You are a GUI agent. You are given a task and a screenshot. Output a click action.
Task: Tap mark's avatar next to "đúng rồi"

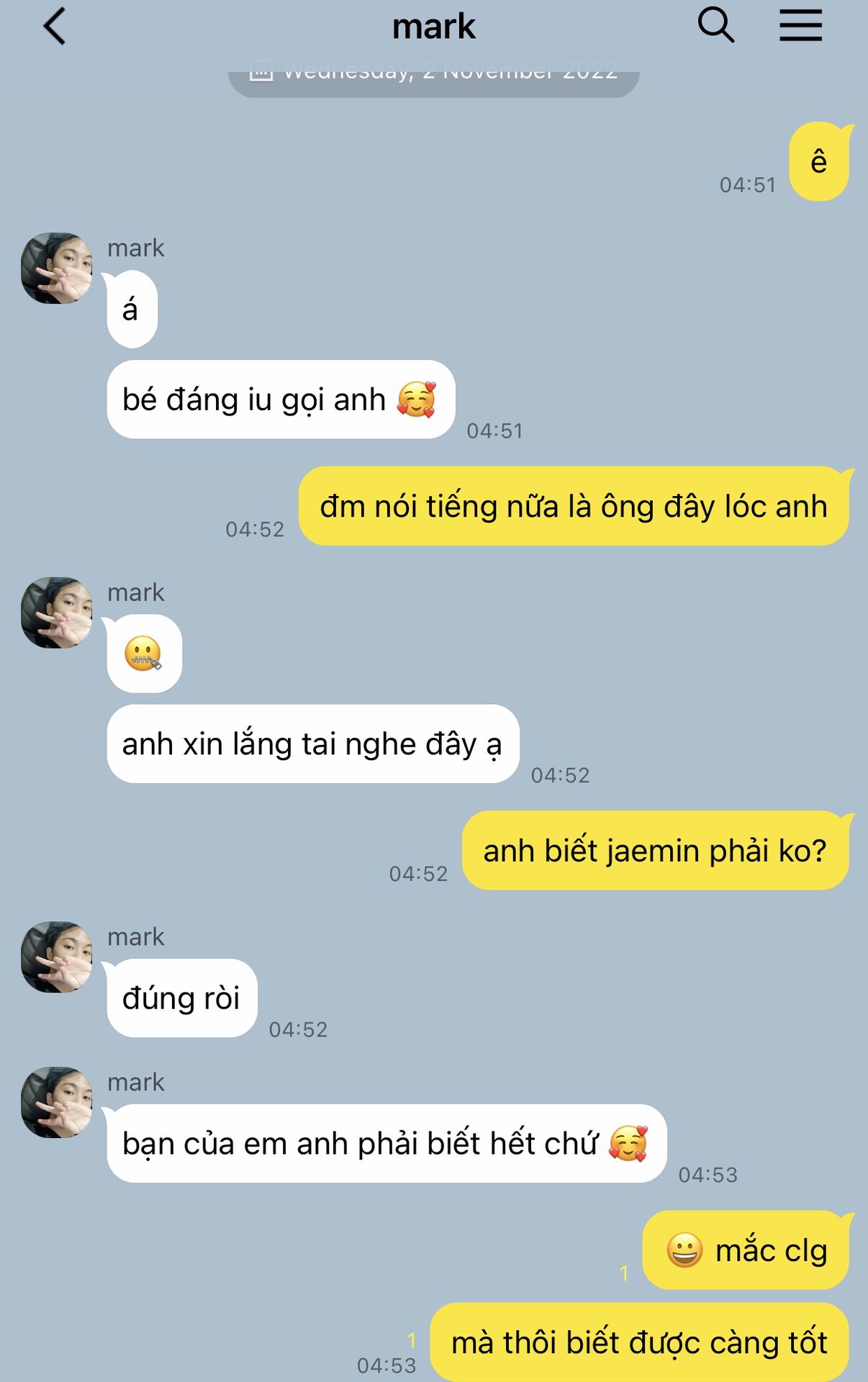57,957
